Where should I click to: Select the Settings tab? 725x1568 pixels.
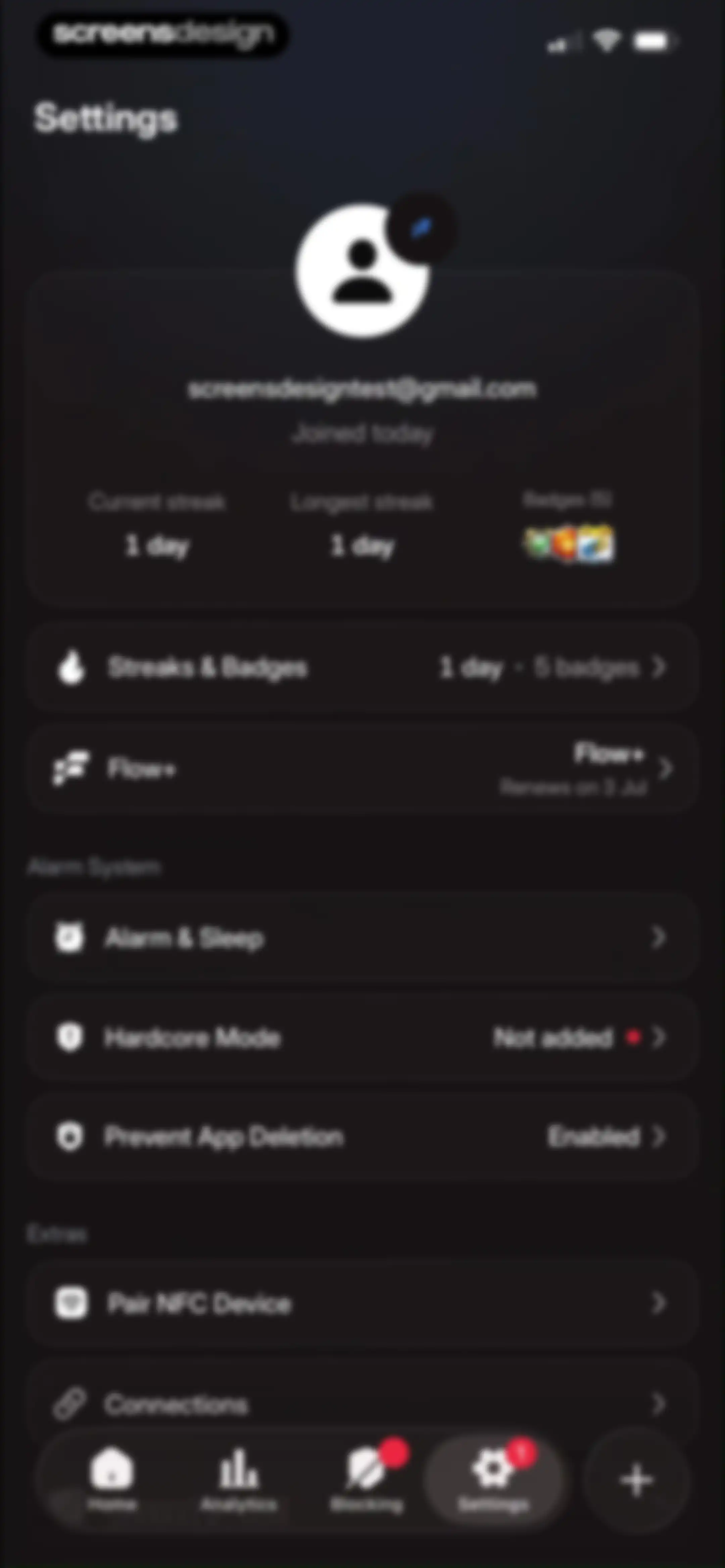pyautogui.click(x=494, y=1479)
